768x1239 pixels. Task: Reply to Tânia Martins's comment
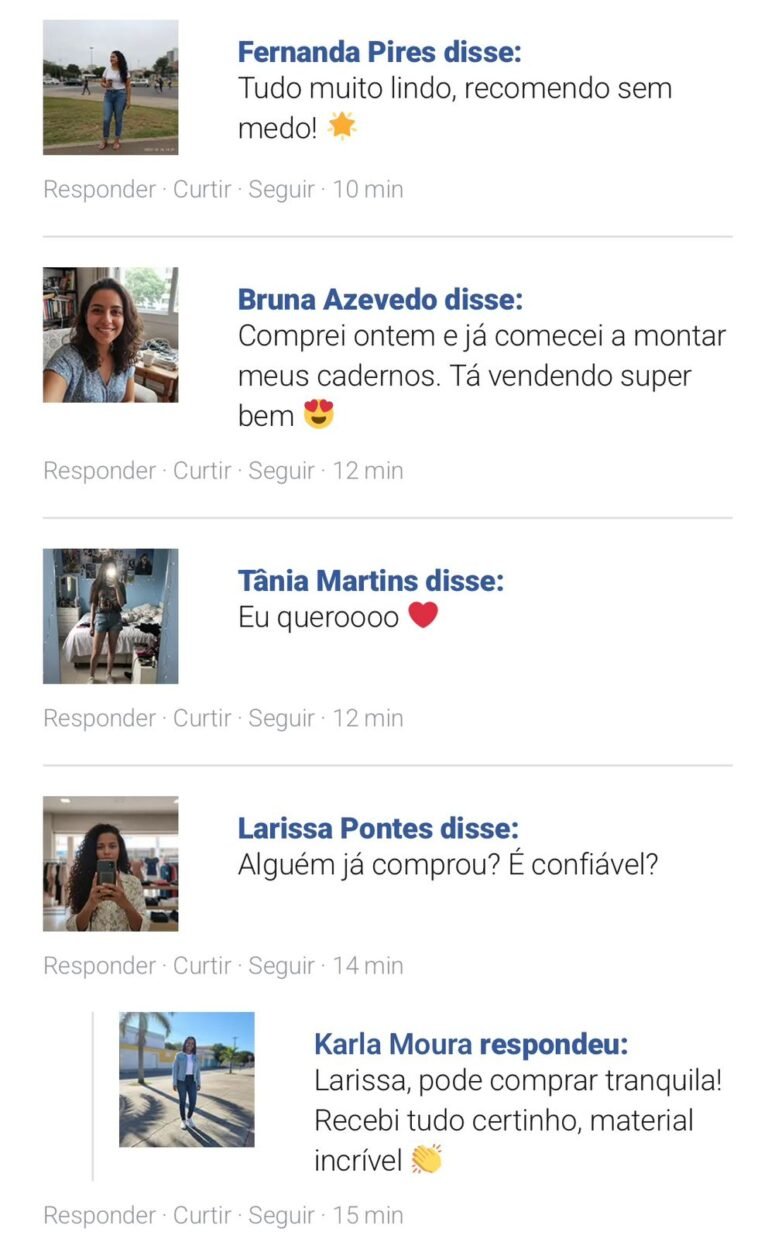tap(99, 718)
